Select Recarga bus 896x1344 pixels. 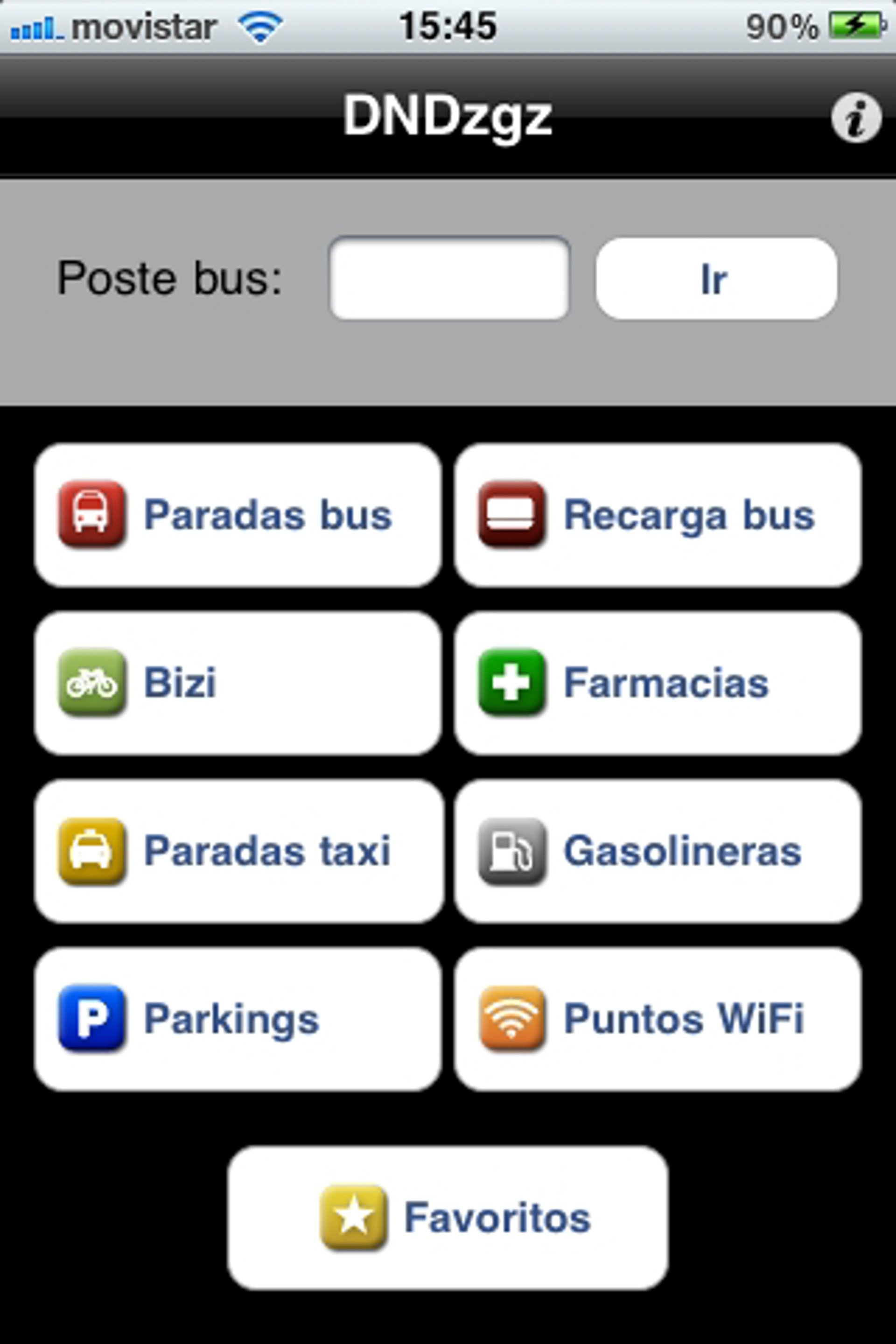tap(658, 515)
